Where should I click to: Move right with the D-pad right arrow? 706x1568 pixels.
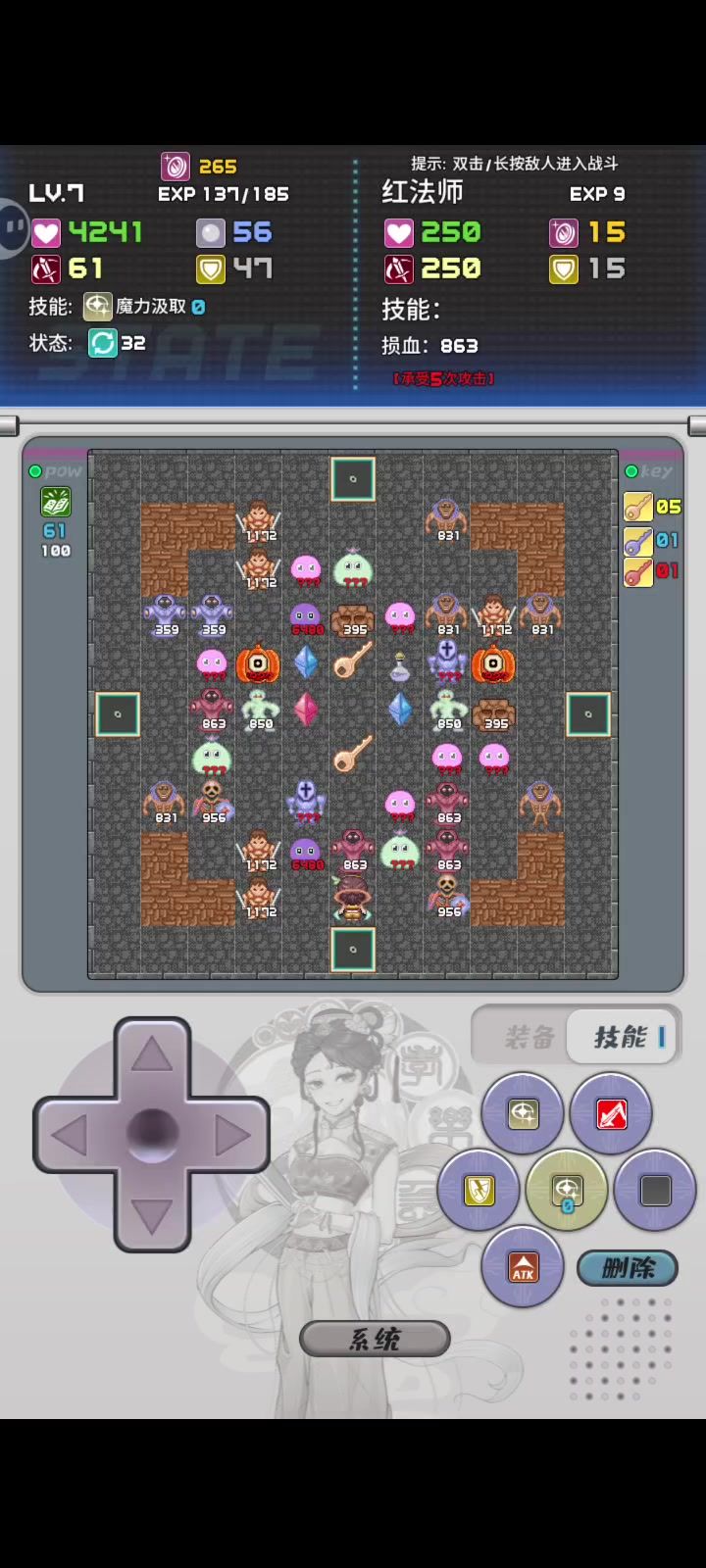pyautogui.click(x=232, y=1136)
